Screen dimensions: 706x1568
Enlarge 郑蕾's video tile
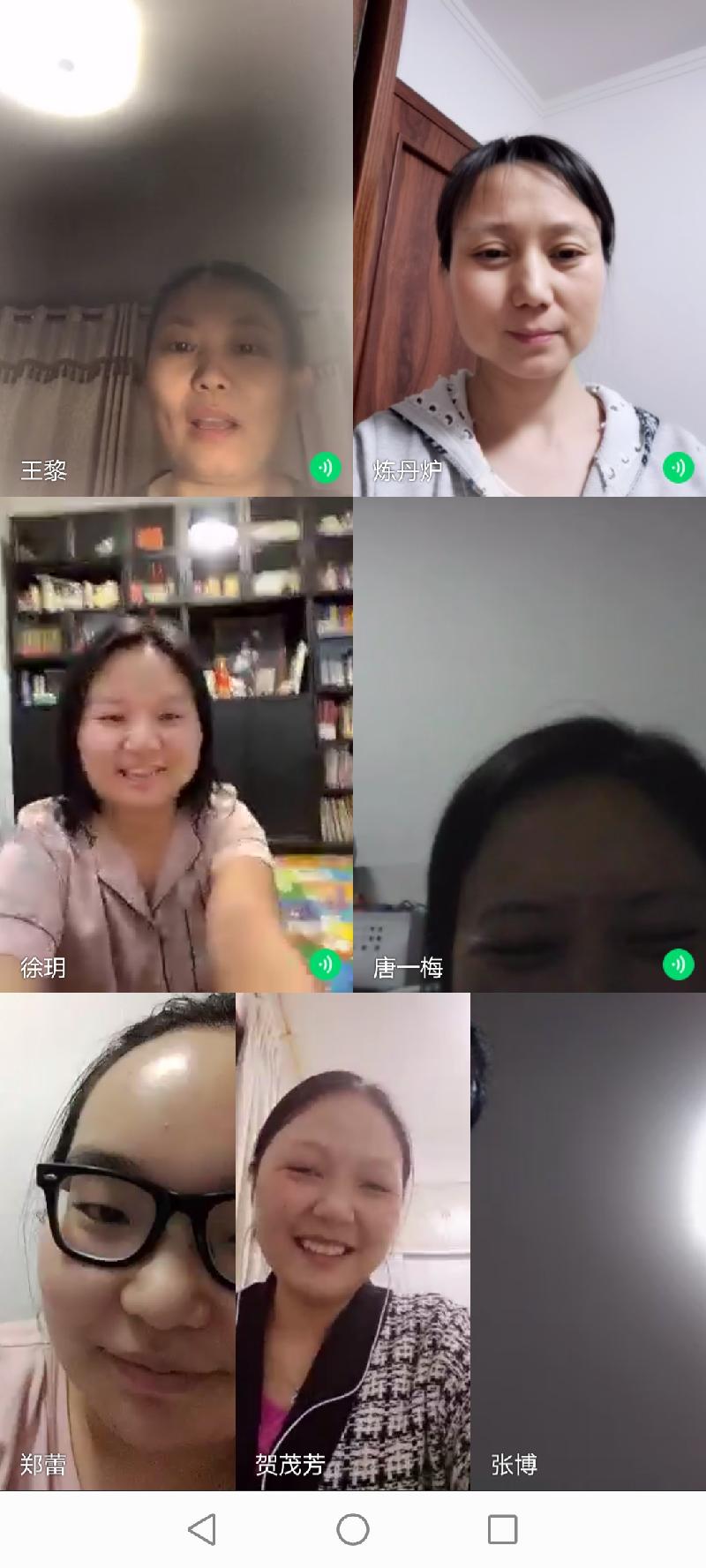pyautogui.click(x=117, y=1241)
